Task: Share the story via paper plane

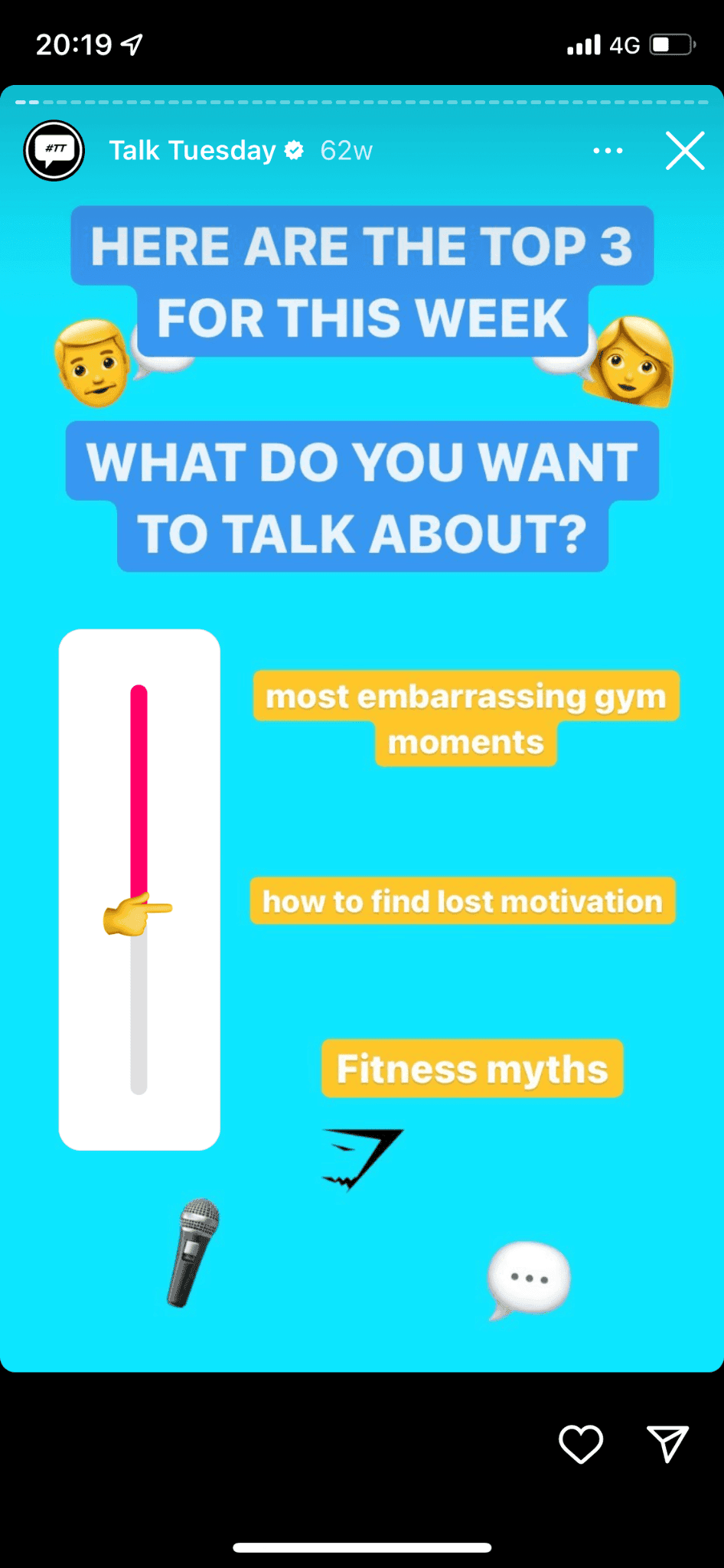Action: pyautogui.click(x=667, y=1444)
